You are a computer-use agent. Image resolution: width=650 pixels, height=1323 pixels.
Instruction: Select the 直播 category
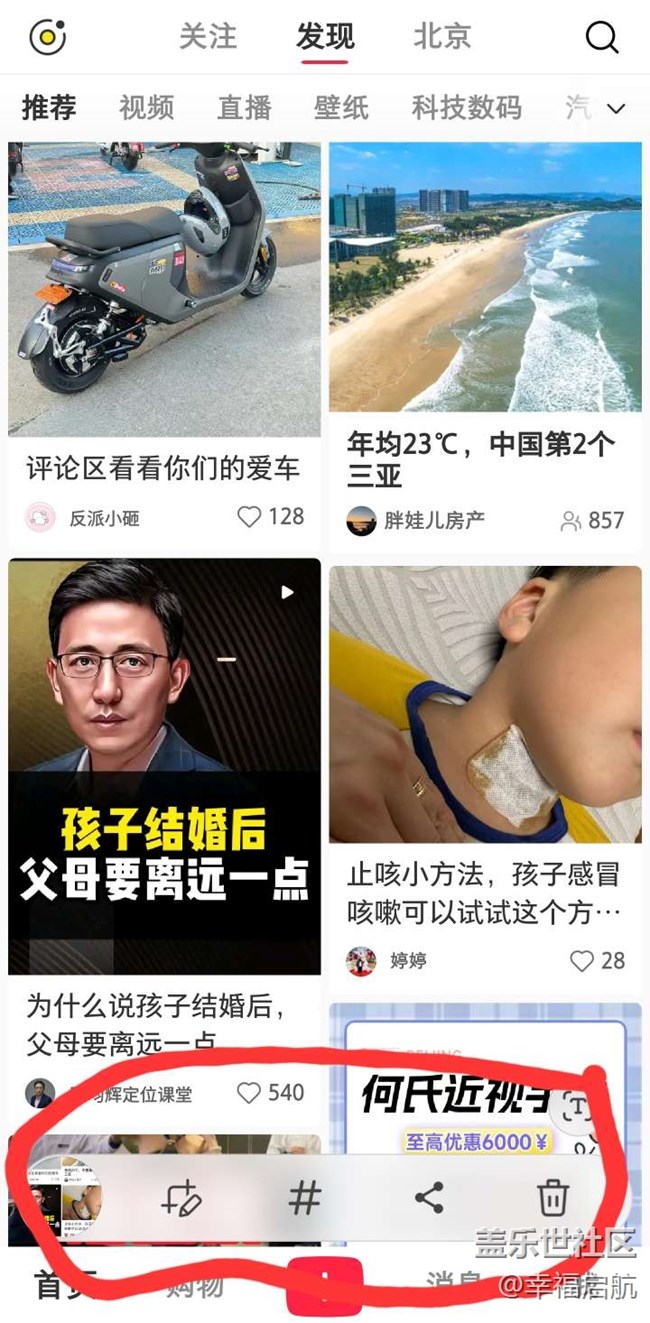pos(244,108)
